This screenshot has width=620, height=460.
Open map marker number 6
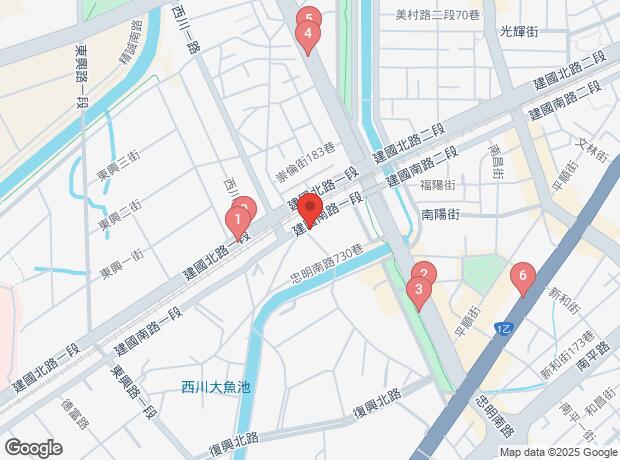(521, 276)
